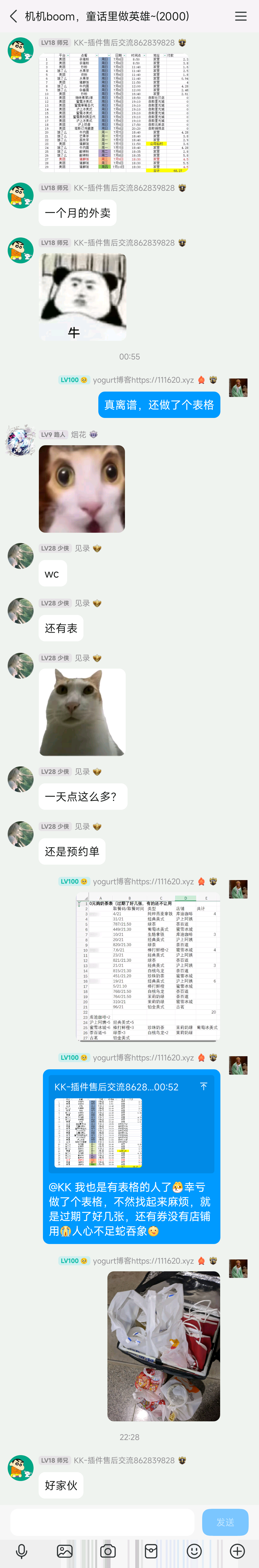The image size is (259, 1568).
Task: Open the camera to take photo
Action: tap(108, 1551)
